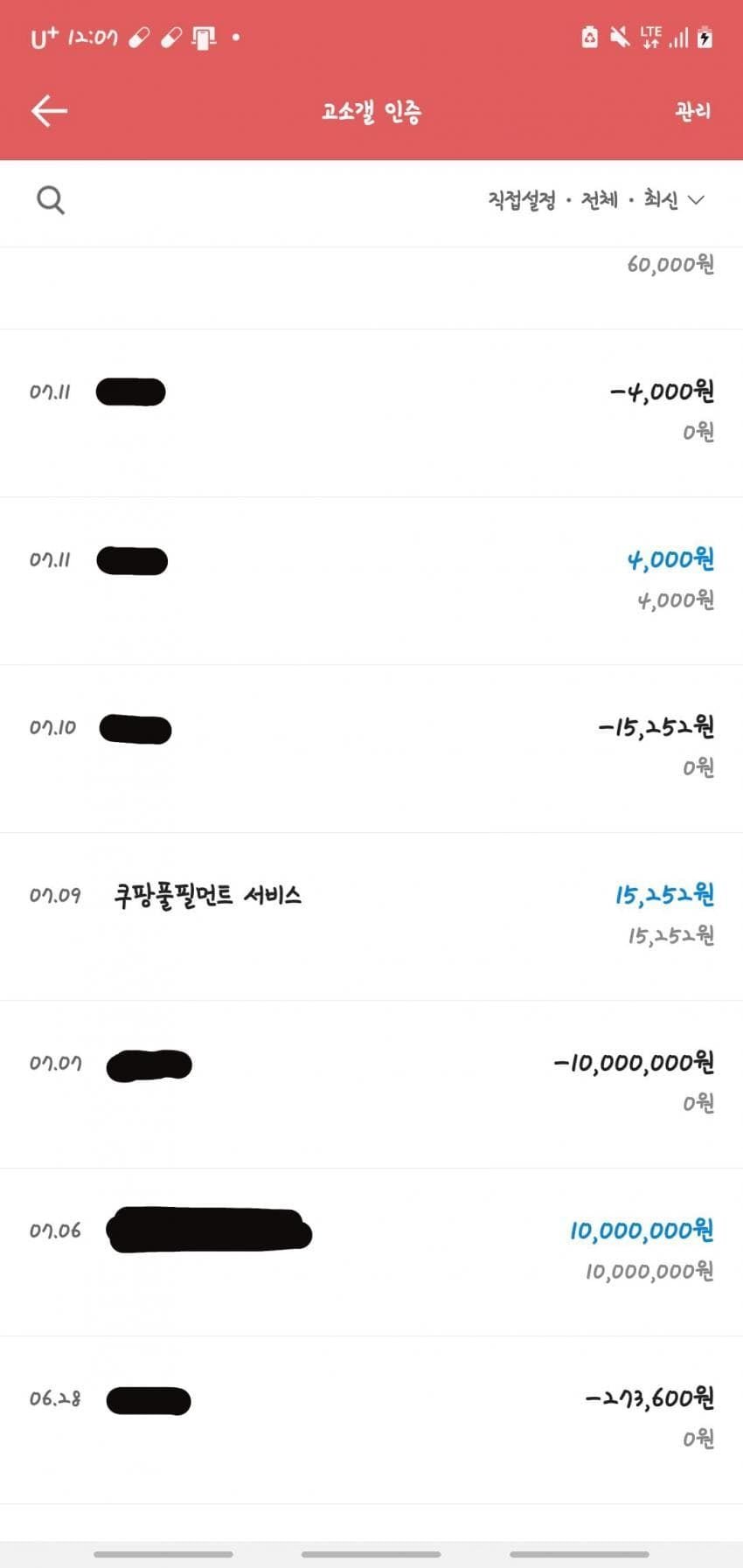The image size is (743, 1568).
Task: Search transactions with the magnifier icon
Action: 51,200
